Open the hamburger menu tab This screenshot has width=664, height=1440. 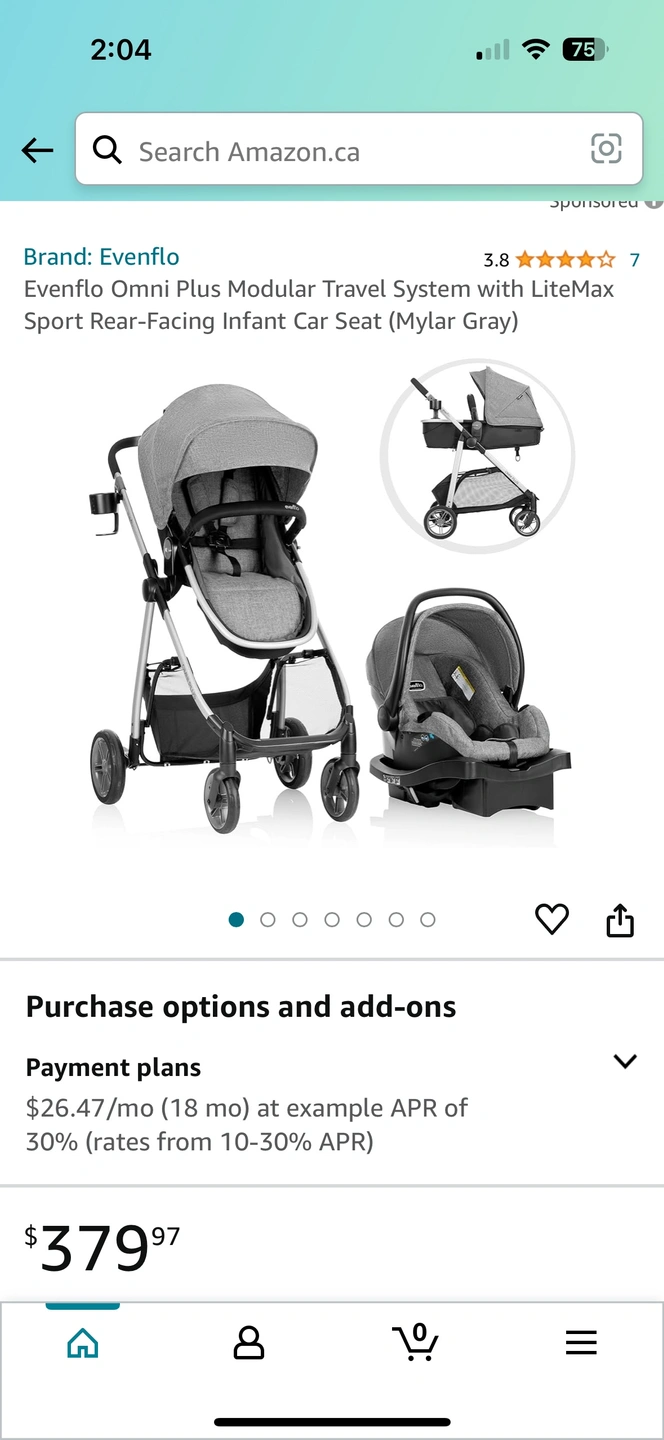(x=581, y=1343)
